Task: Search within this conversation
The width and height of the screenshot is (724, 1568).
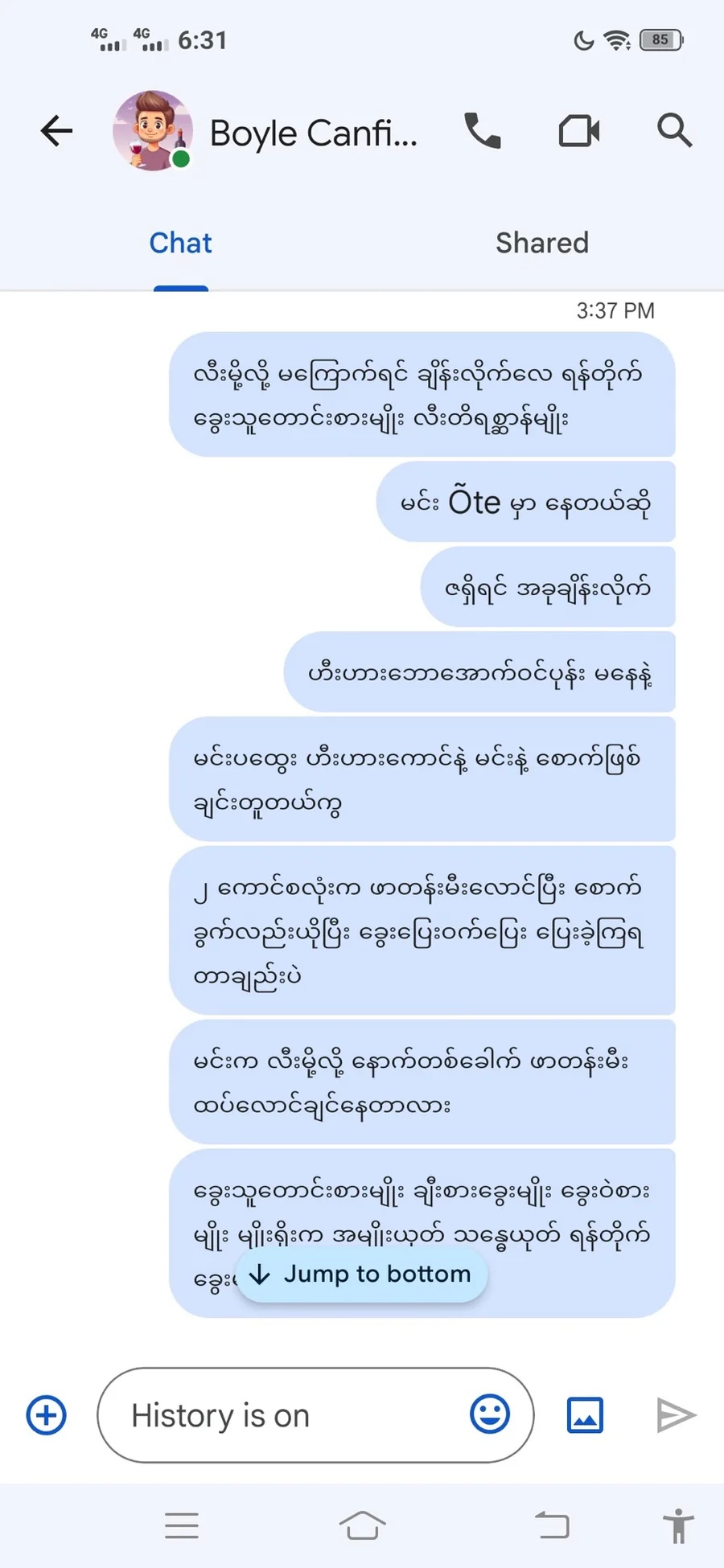Action: (x=674, y=130)
